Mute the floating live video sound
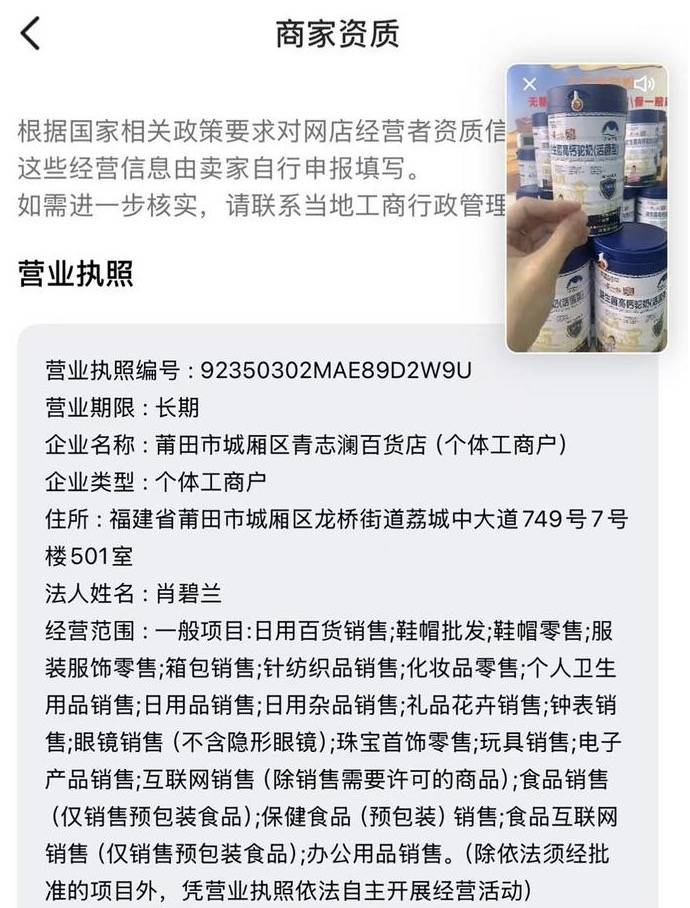This screenshot has height=908, width=690. (644, 84)
